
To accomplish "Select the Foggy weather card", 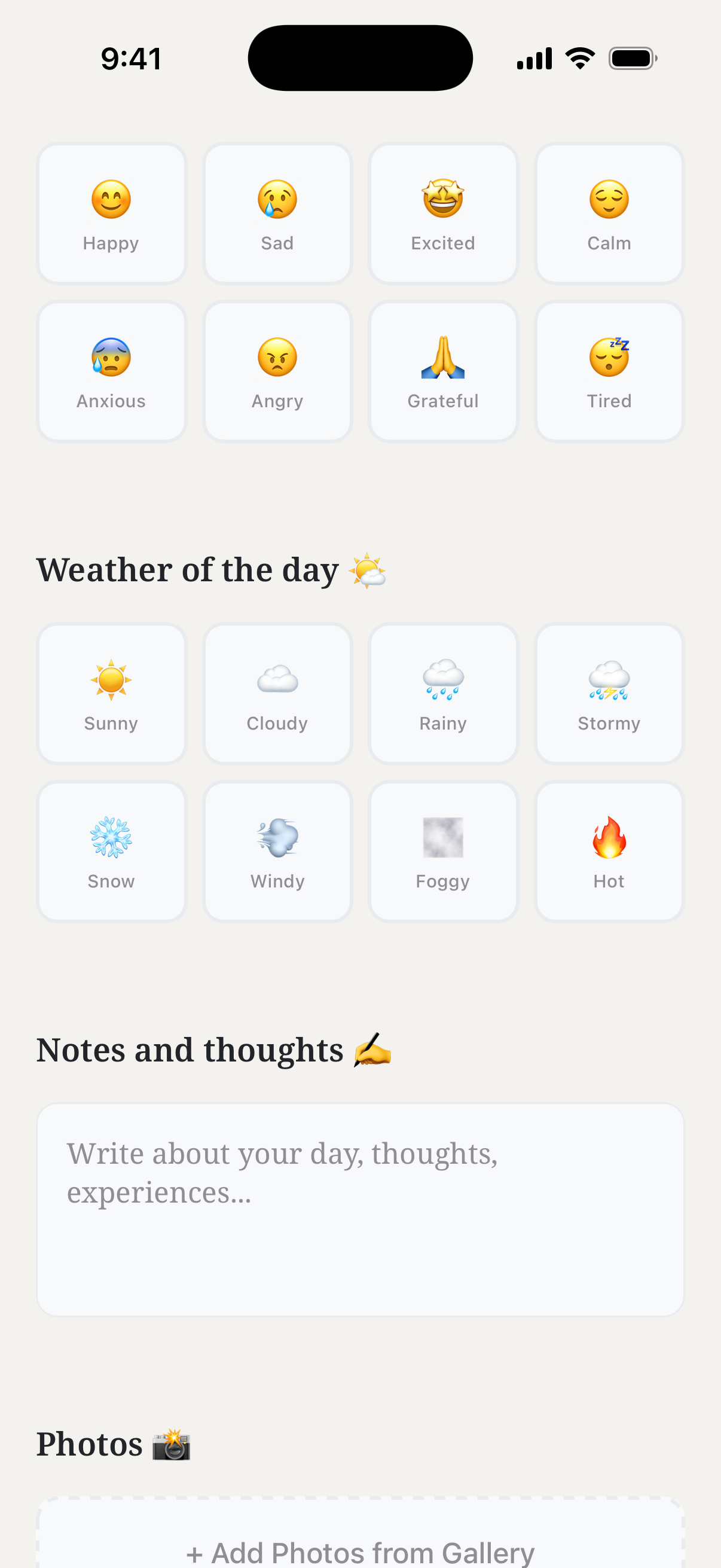I will (x=443, y=850).
